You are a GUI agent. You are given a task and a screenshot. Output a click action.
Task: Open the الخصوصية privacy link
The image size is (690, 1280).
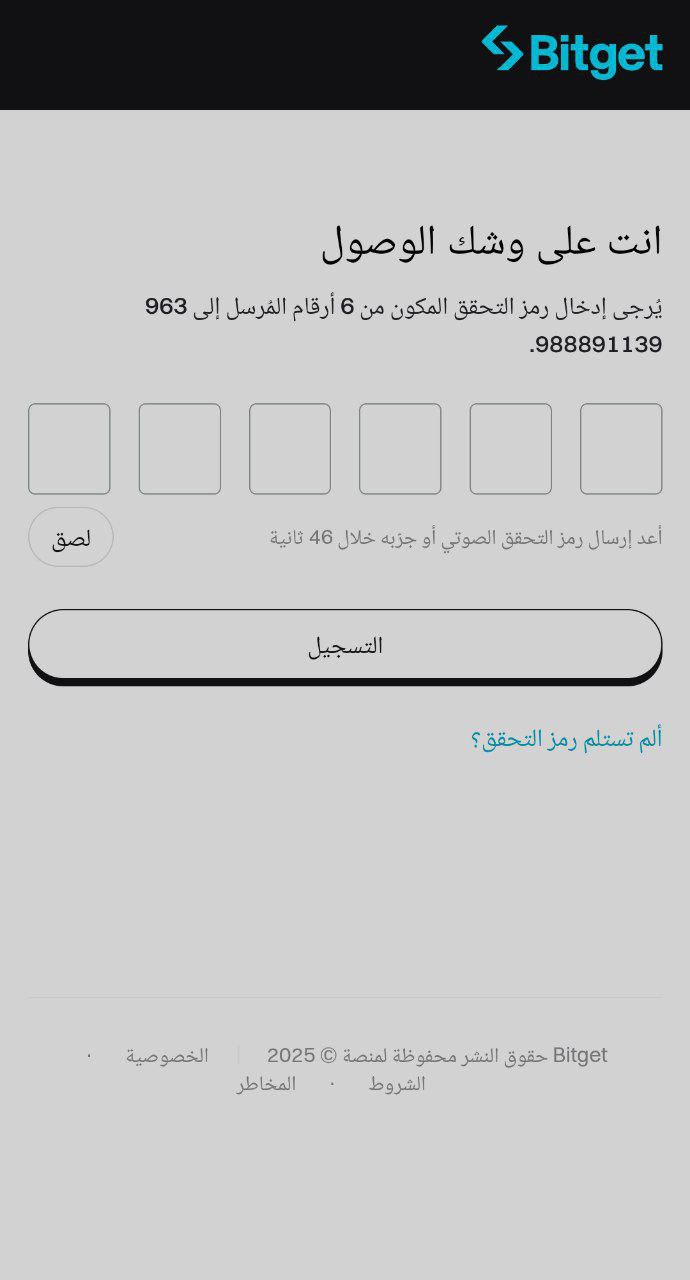(167, 1056)
